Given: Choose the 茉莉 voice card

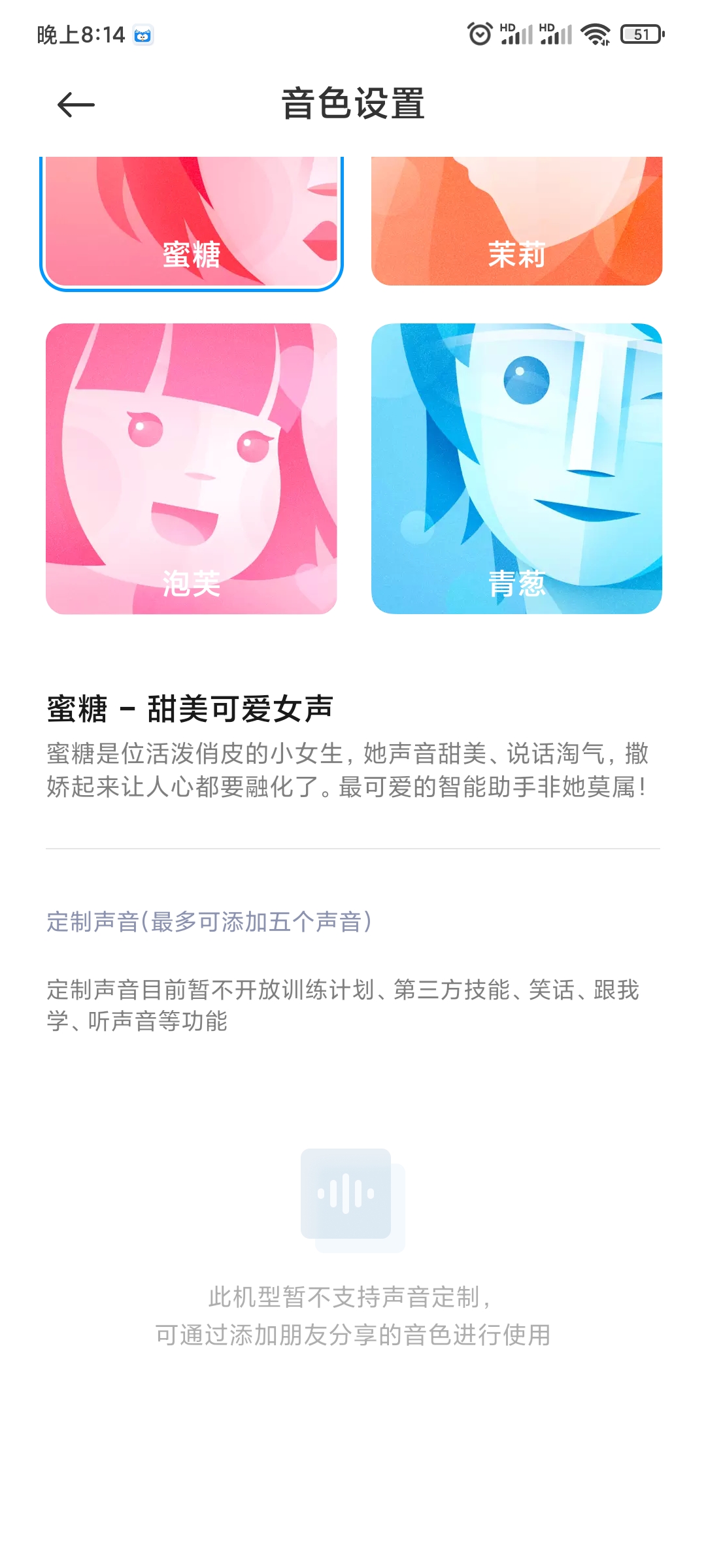Looking at the screenshot, I should 516,222.
